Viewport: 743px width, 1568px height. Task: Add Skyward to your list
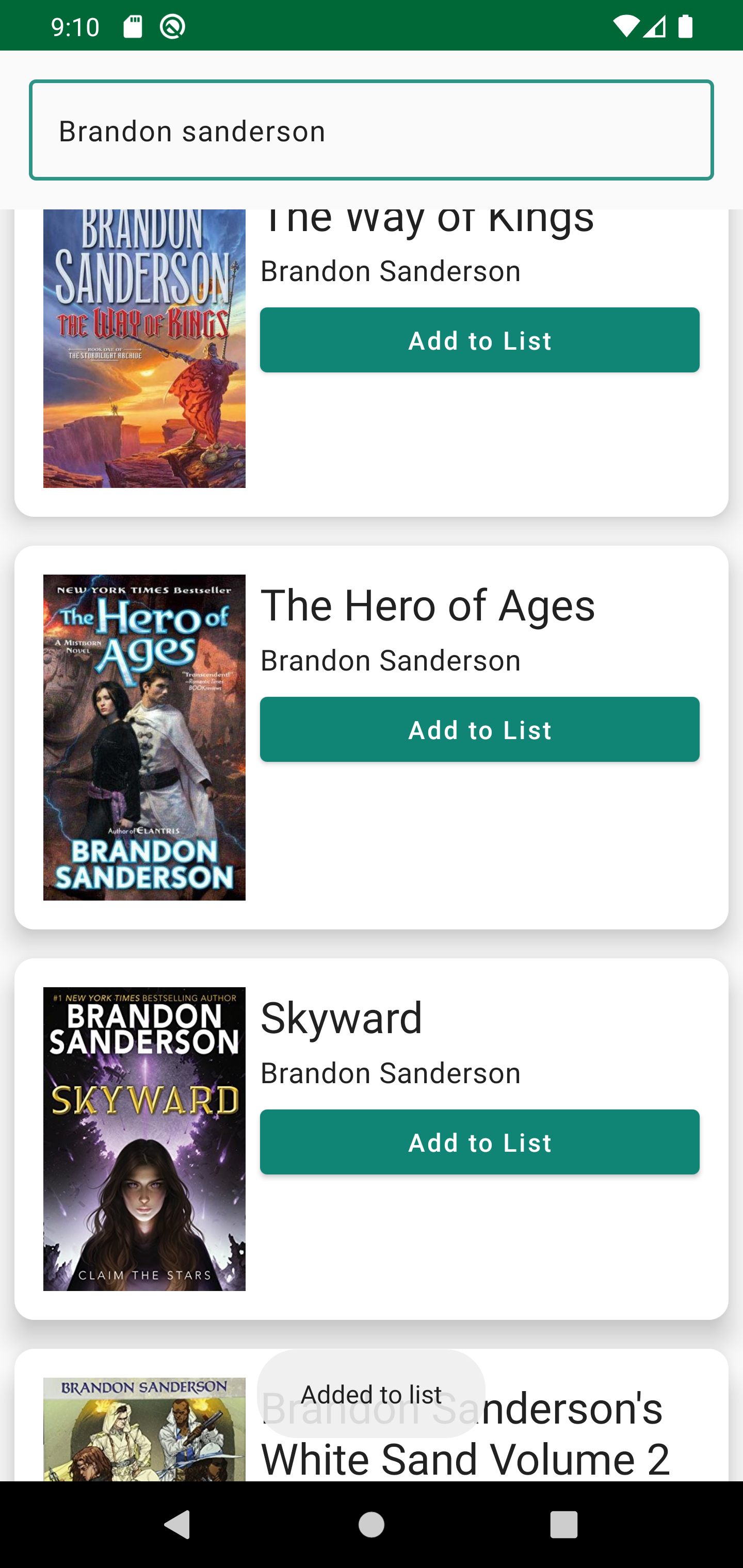click(x=479, y=1142)
